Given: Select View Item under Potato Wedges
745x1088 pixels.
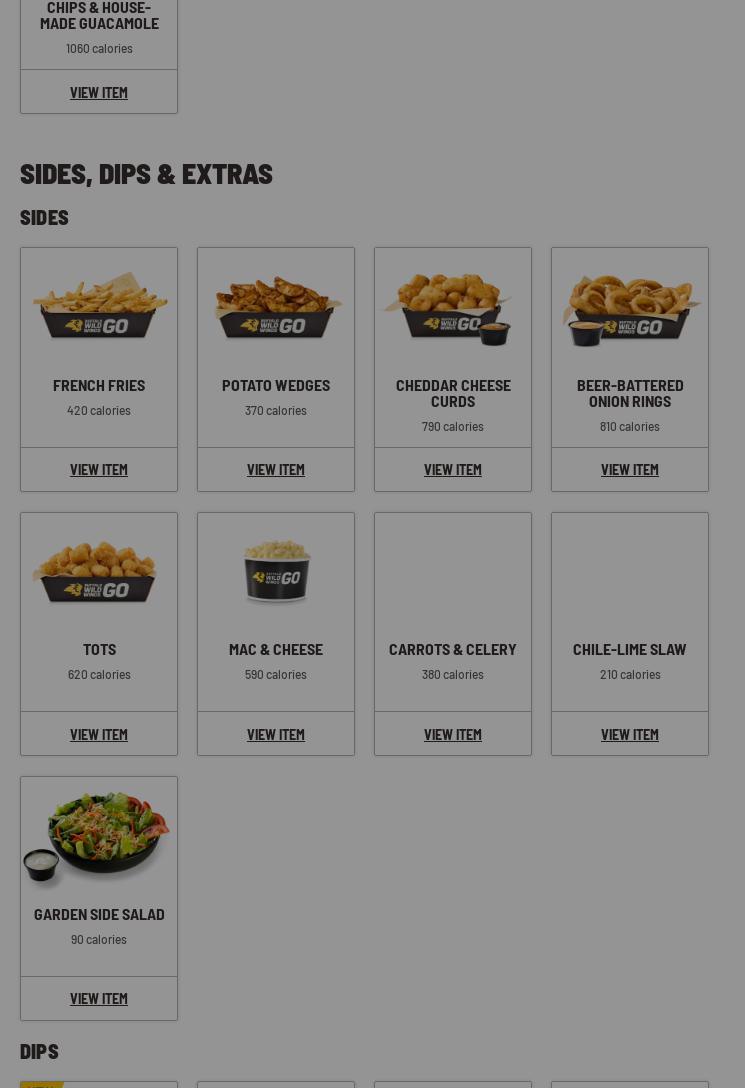Looking at the screenshot, I should click(276, 469).
